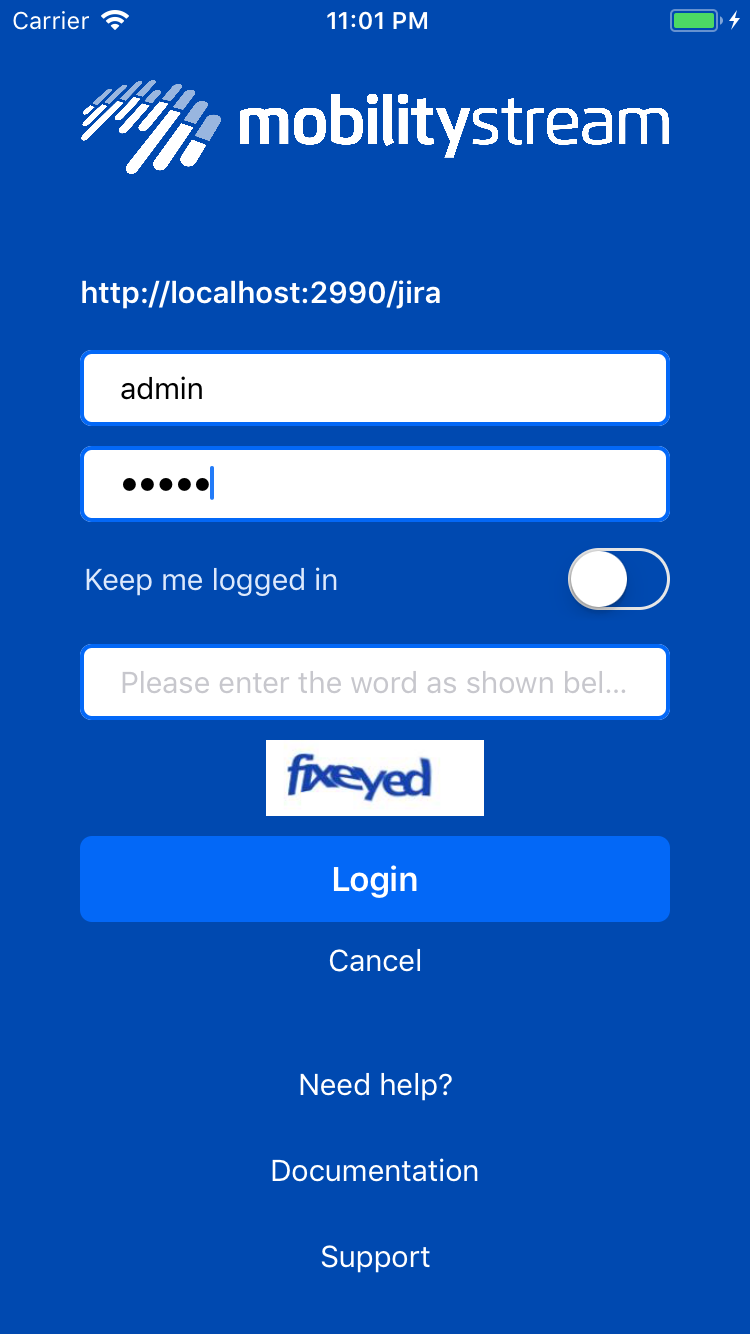
Task: Go to the Support link
Action: (375, 1256)
